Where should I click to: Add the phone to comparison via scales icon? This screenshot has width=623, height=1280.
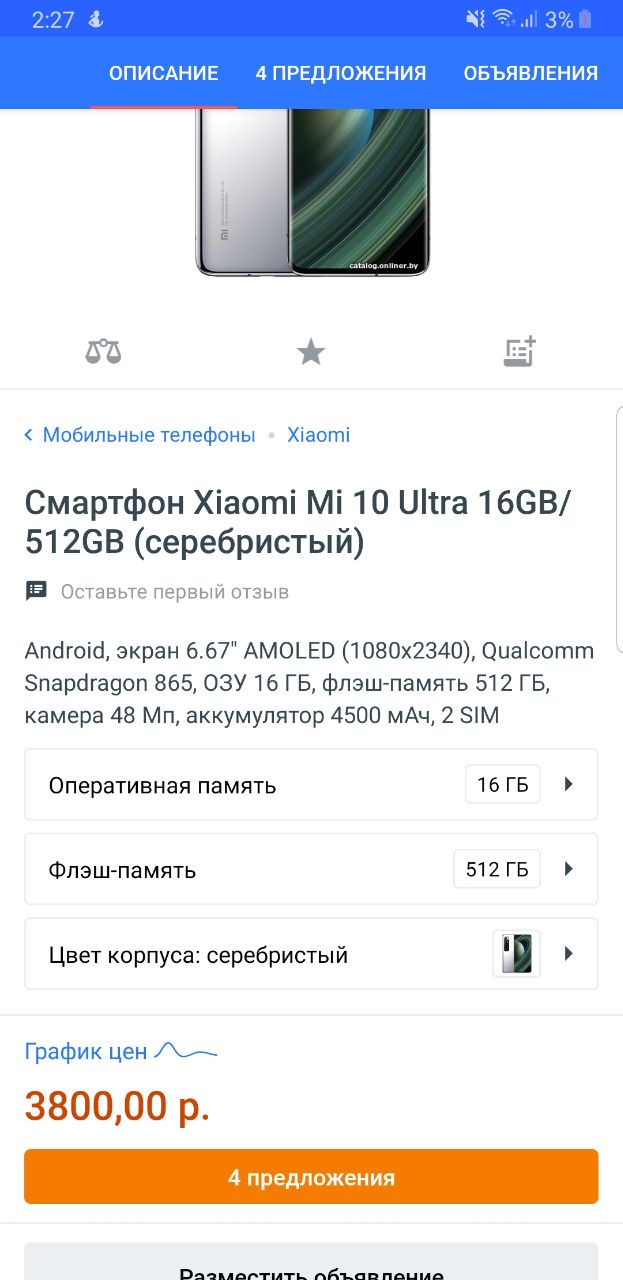(x=103, y=351)
